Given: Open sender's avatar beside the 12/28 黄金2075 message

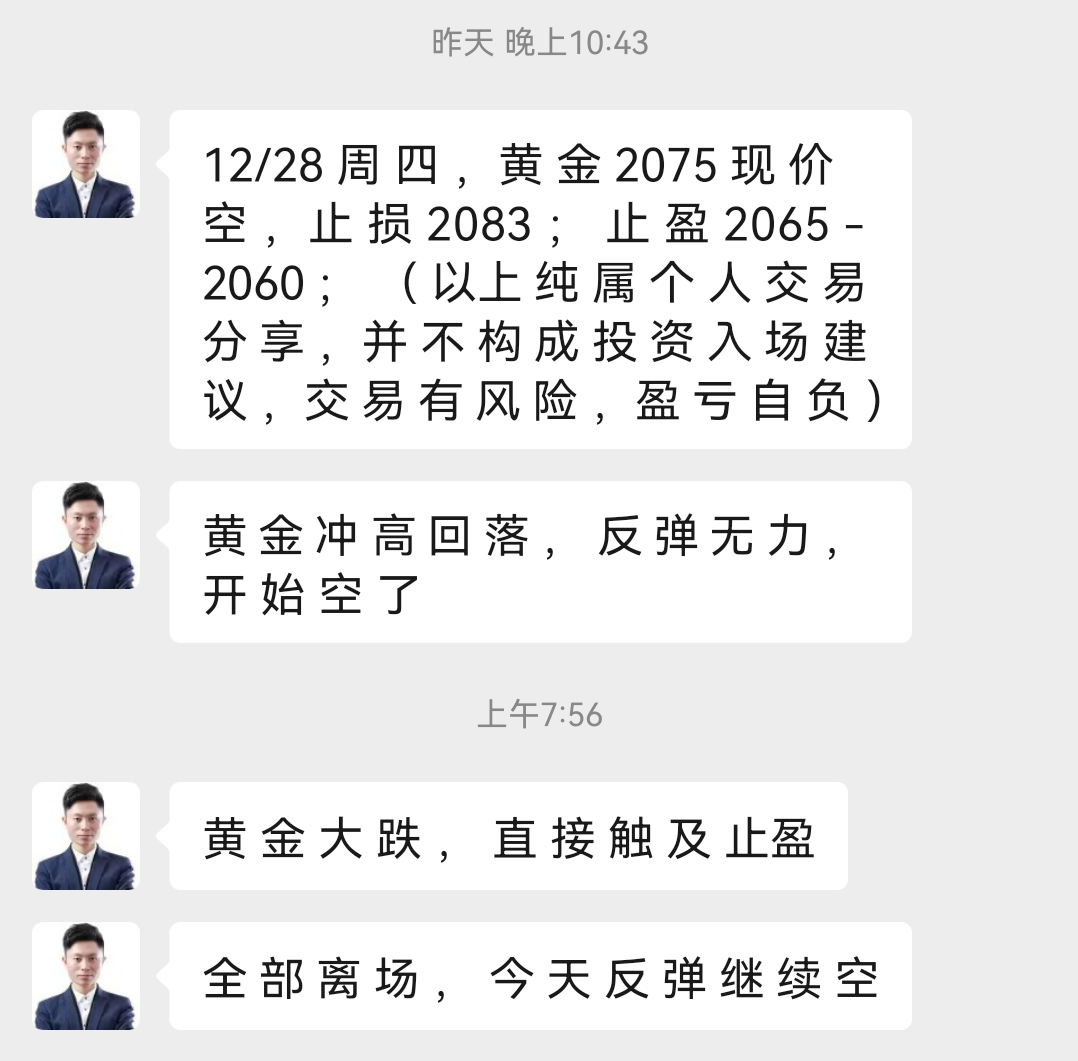Looking at the screenshot, I should click(86, 164).
